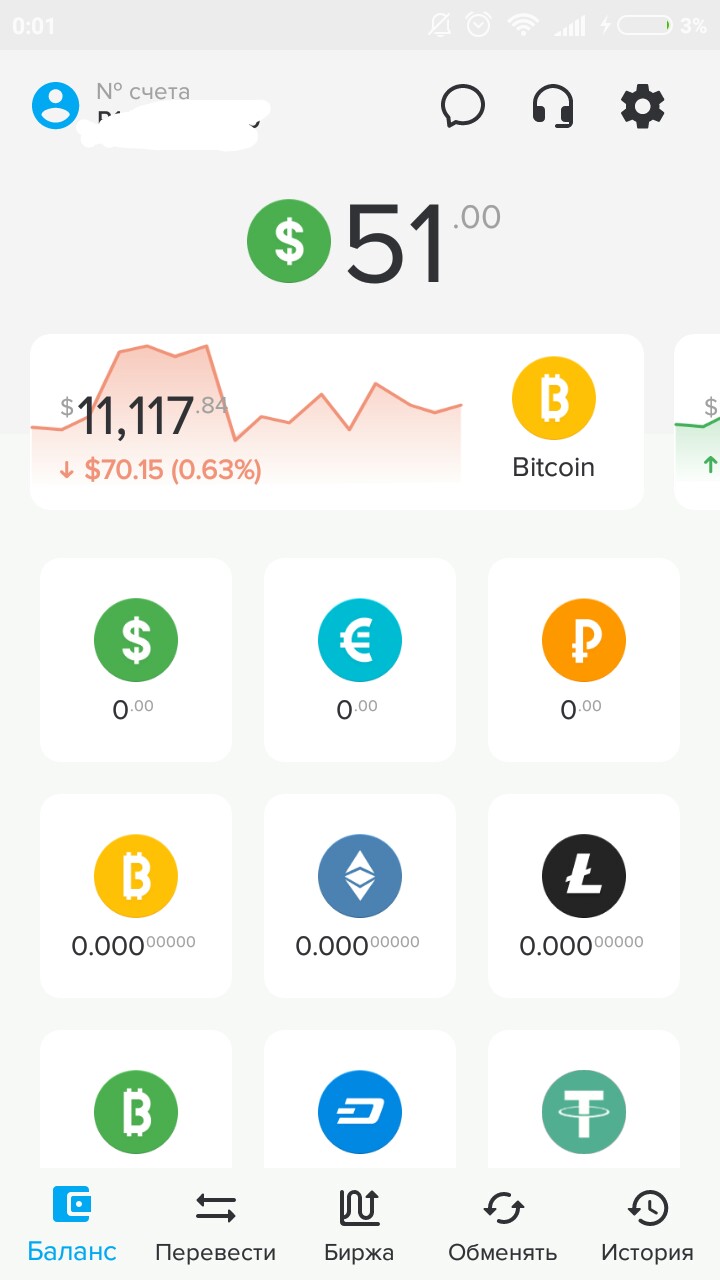Open the Ethereum wallet tile
Image resolution: width=720 pixels, height=1280 pixels.
[x=360, y=895]
